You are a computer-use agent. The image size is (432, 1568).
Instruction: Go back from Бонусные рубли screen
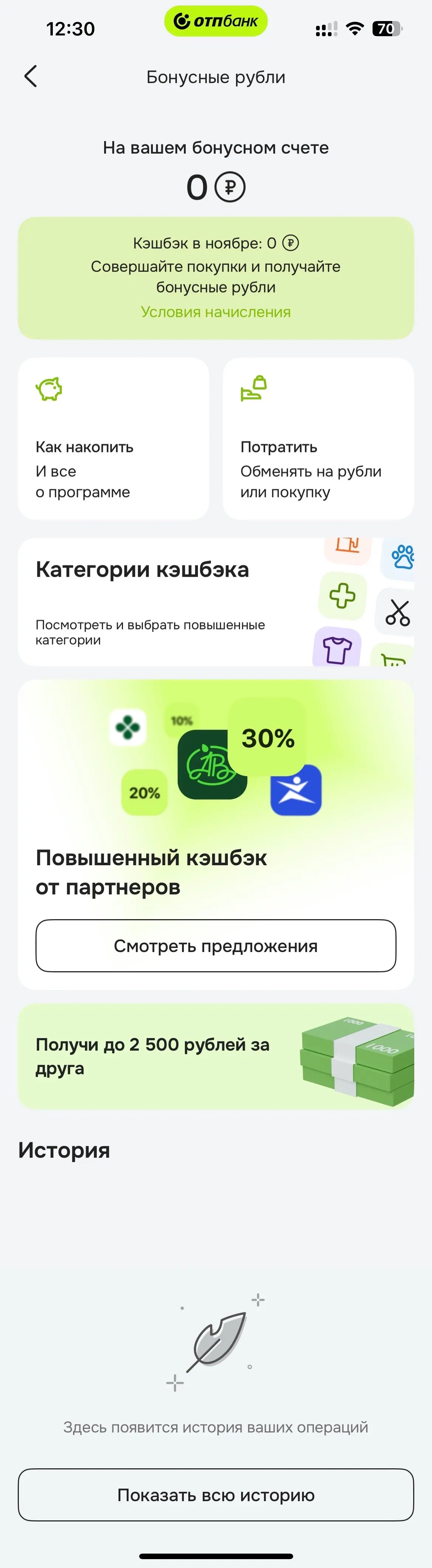[x=30, y=77]
